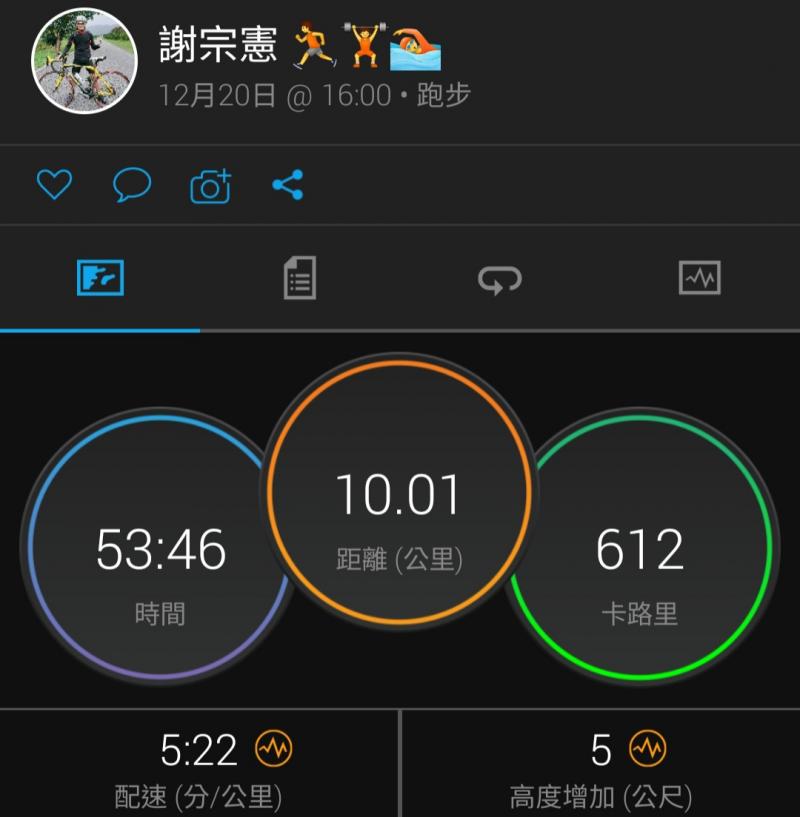Switch to the charts tab

click(x=699, y=278)
